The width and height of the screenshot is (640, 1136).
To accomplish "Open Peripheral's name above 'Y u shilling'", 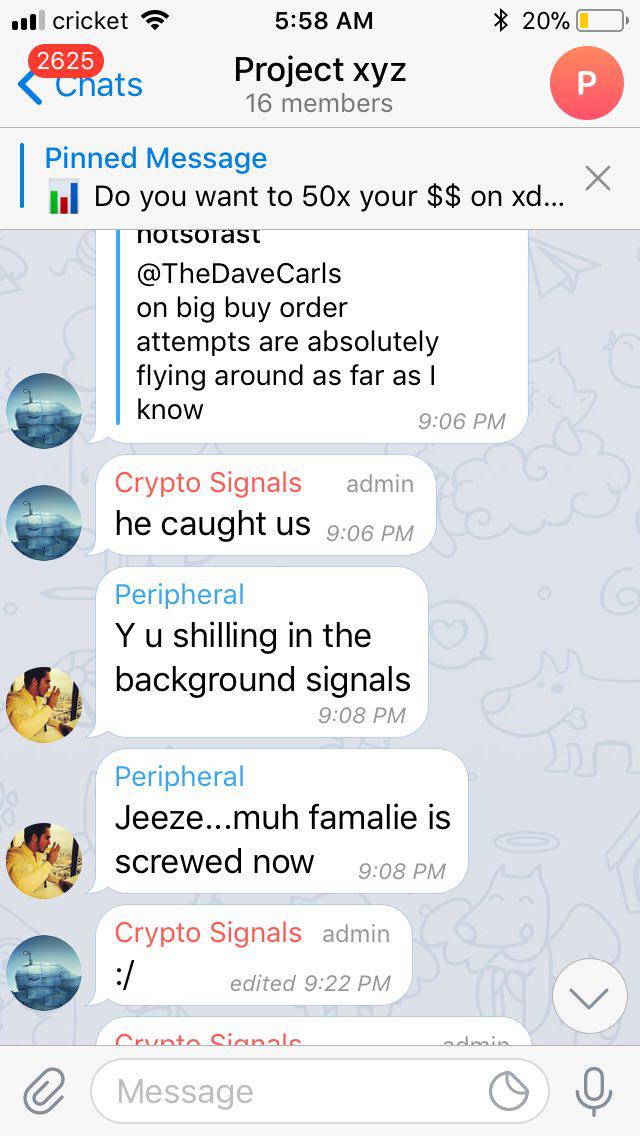I will (x=179, y=594).
